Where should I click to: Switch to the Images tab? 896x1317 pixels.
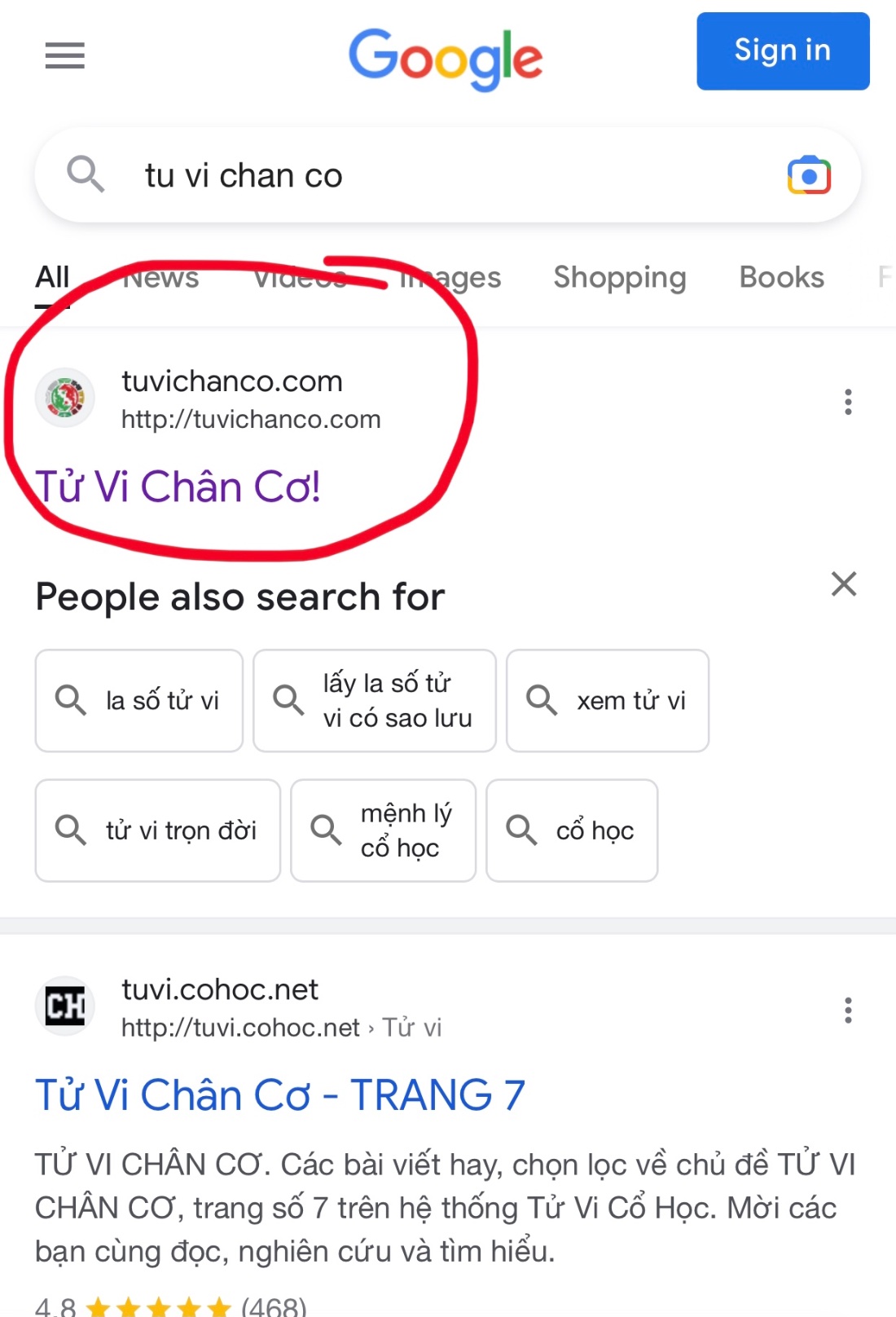pos(450,278)
